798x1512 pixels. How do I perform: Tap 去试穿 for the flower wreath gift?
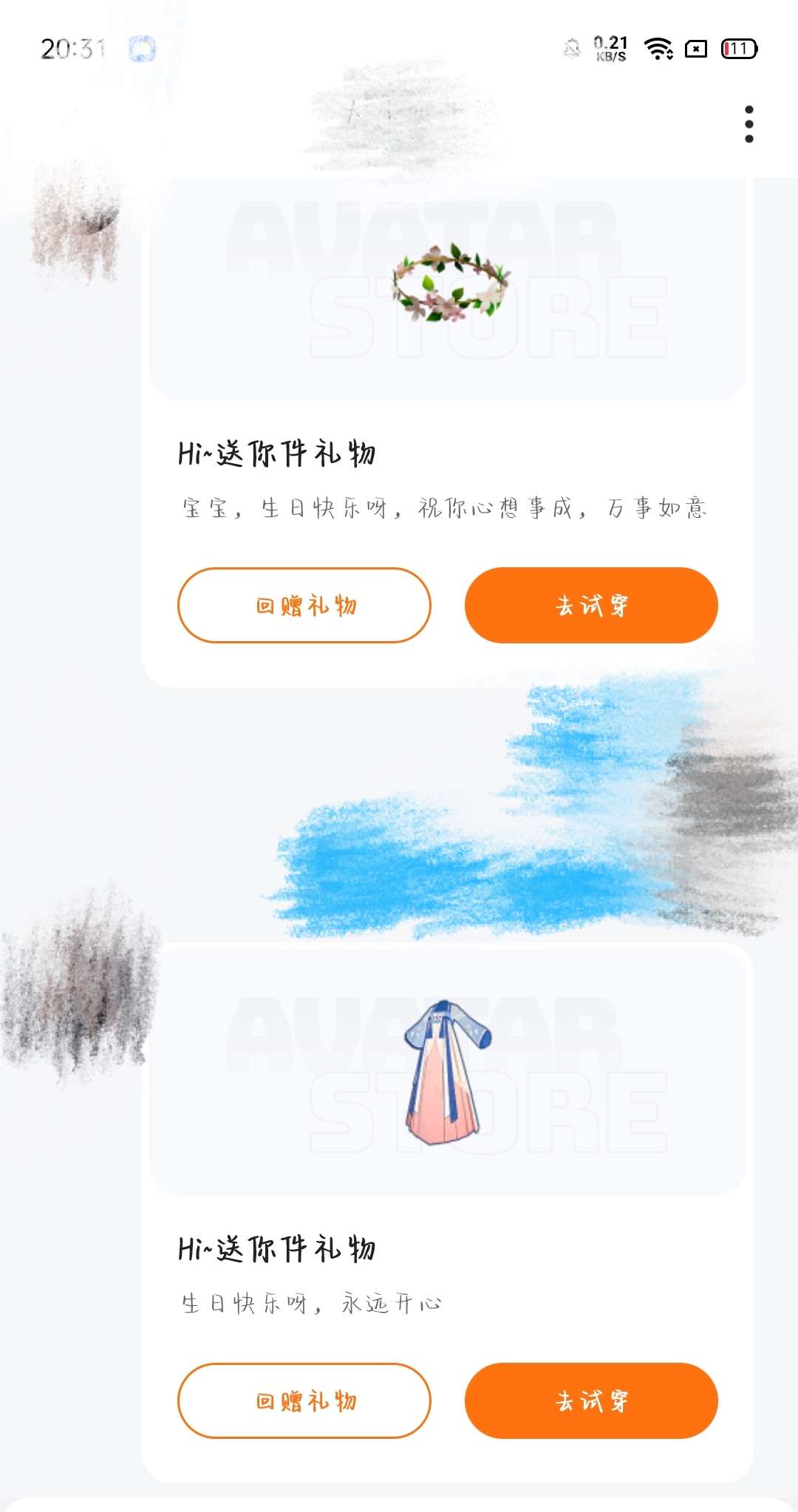[591, 605]
